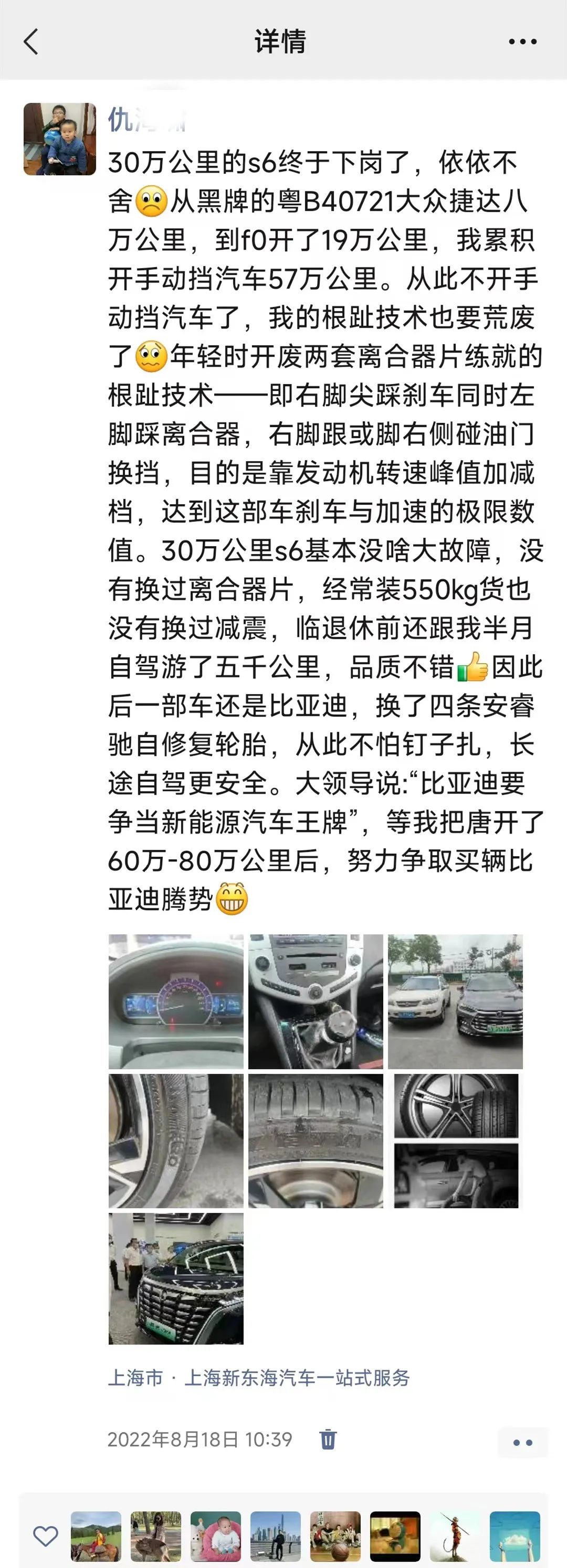Screen dimensions: 567x1568
Task: Open the three-dot menu in the header
Action: [522, 41]
